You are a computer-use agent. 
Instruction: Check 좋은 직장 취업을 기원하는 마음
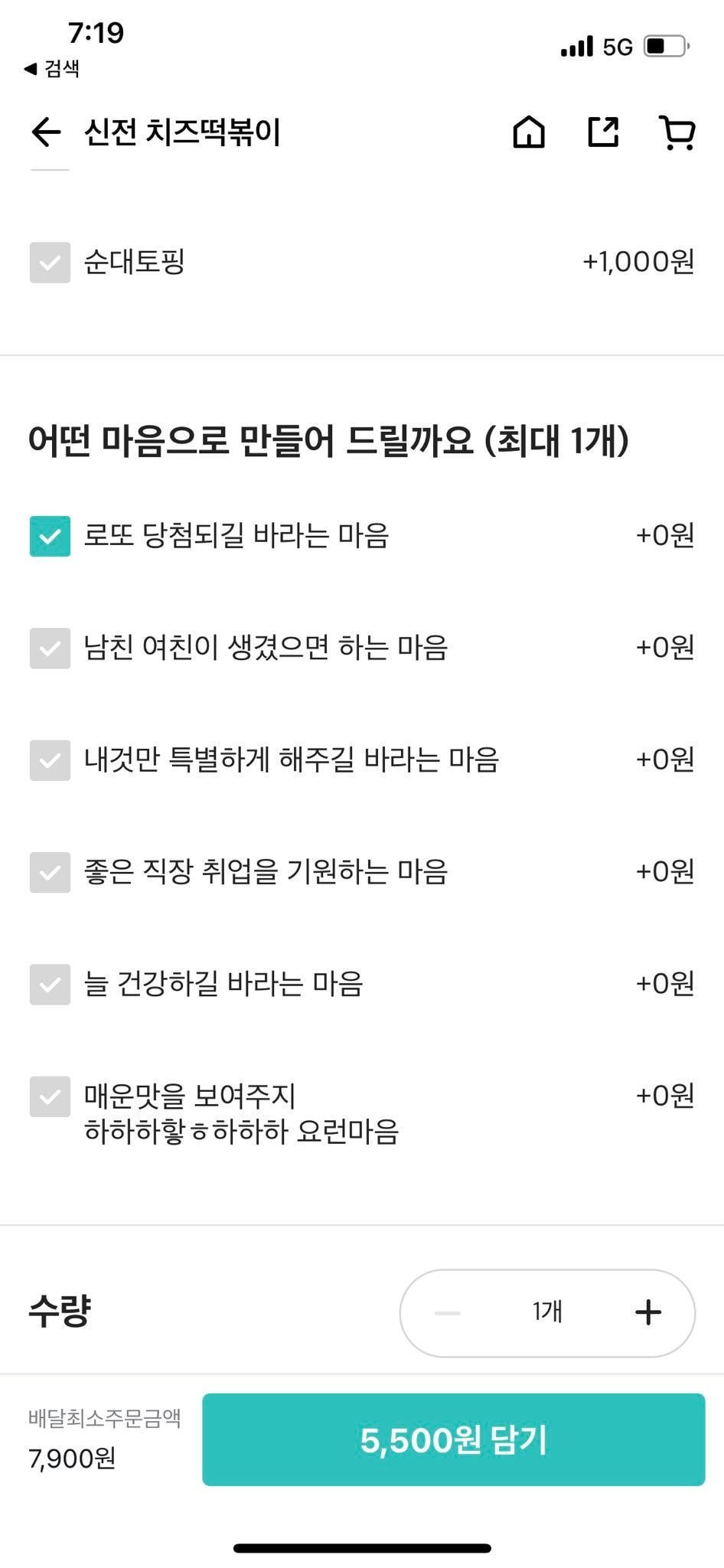49,872
